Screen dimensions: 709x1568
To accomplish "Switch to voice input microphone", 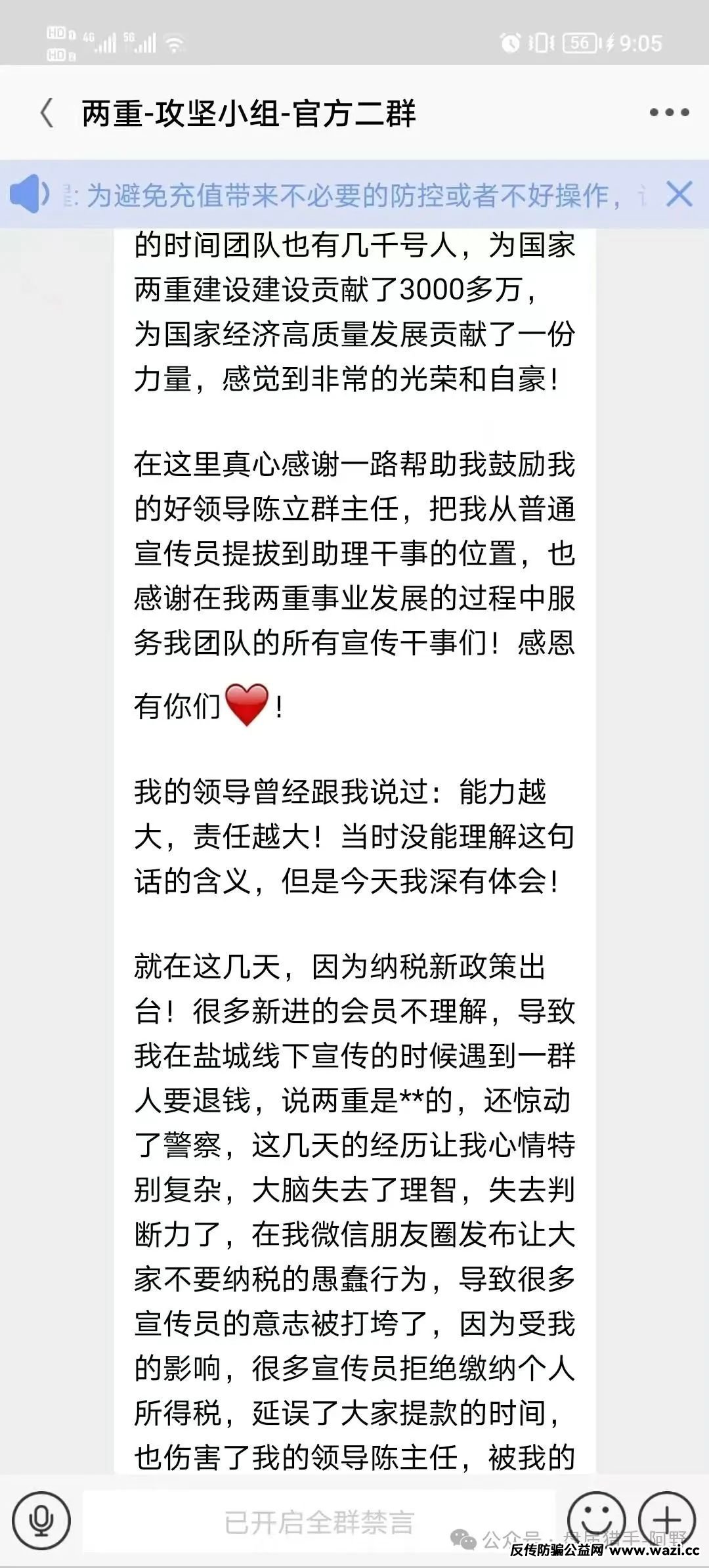I will (41, 1519).
